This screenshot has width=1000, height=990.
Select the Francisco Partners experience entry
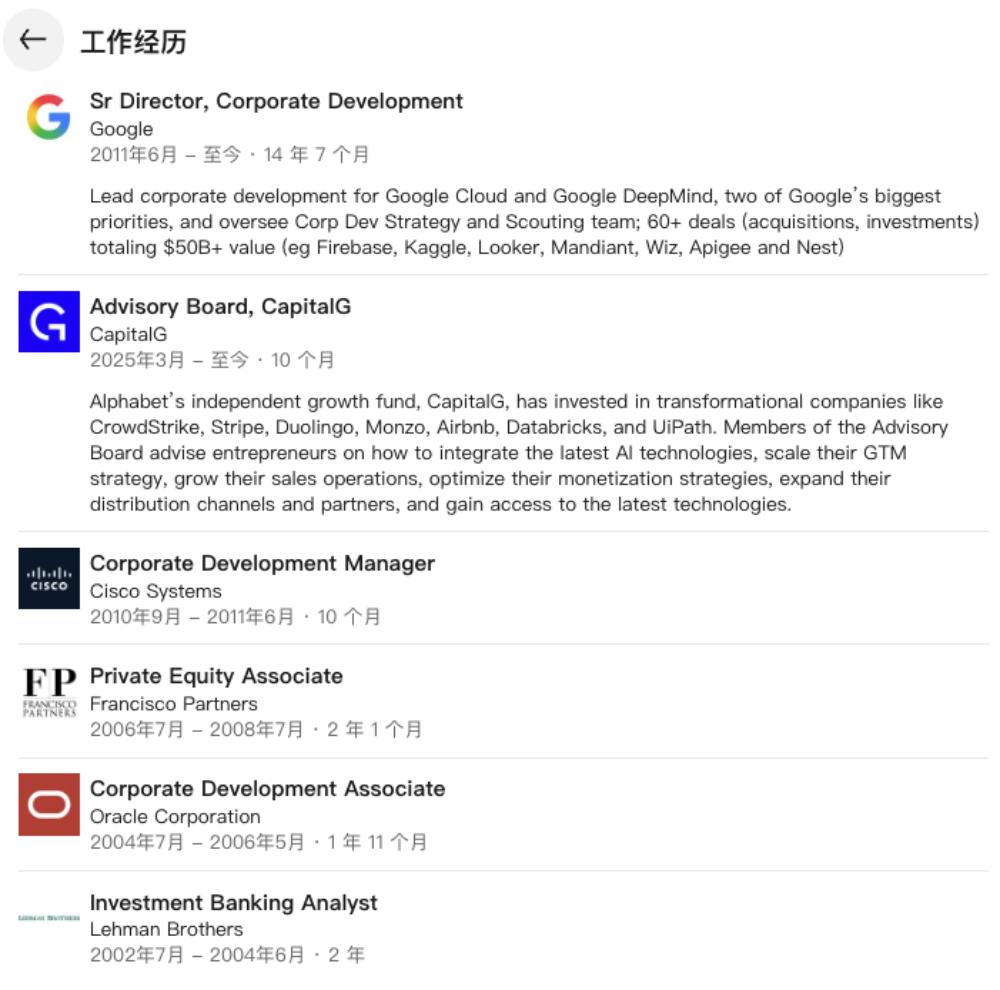[x=216, y=677]
